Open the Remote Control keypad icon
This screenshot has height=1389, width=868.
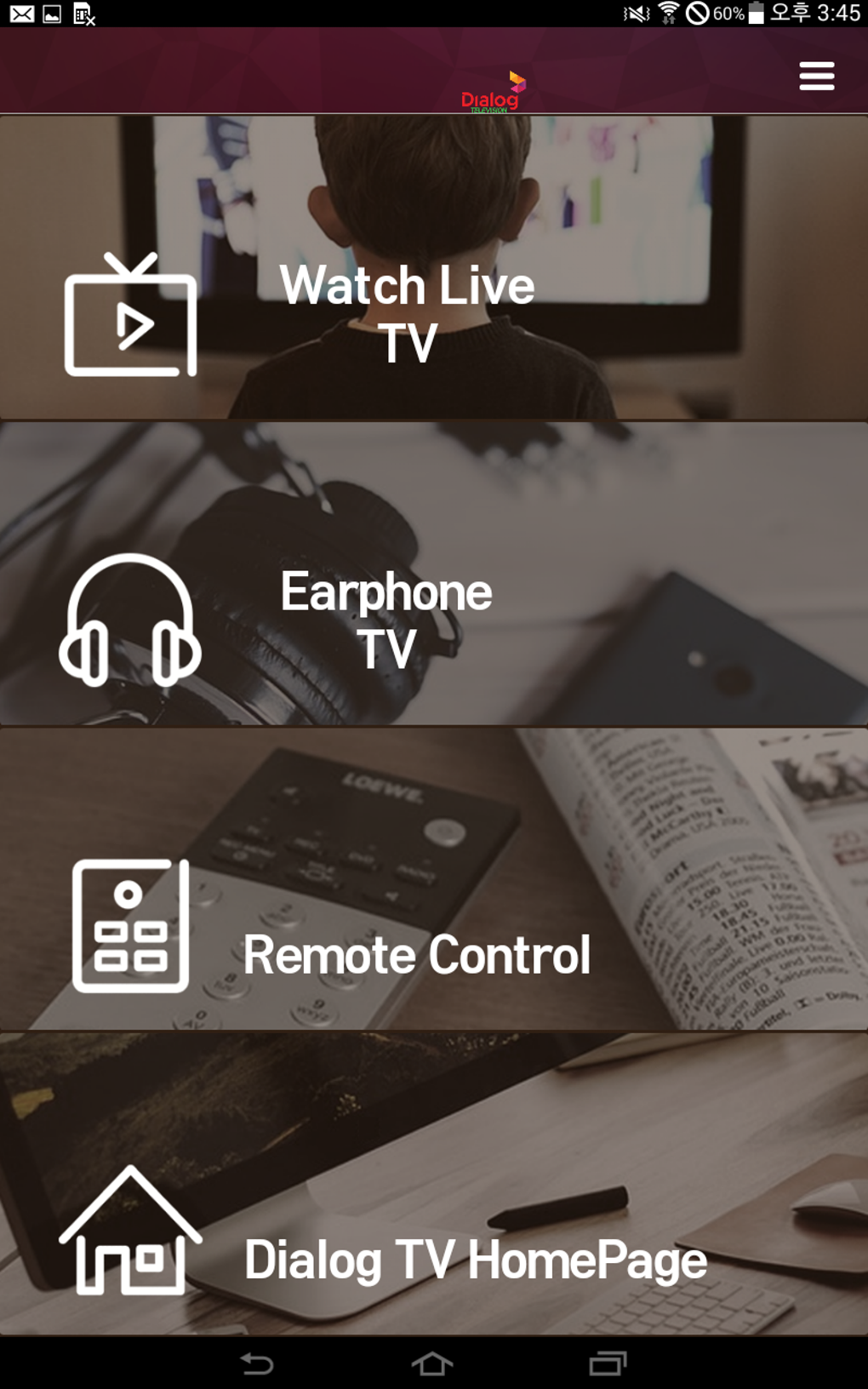[132, 925]
